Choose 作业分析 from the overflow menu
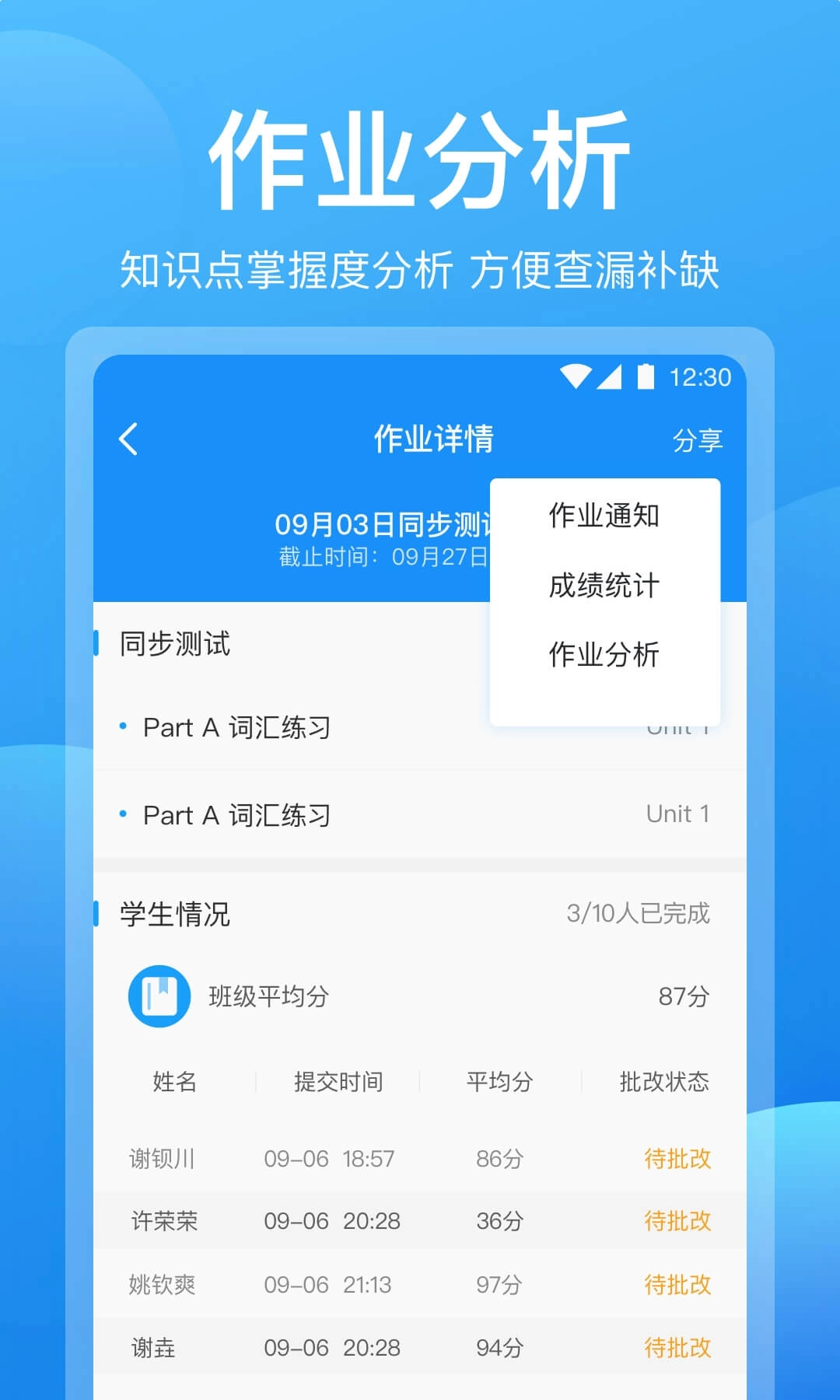Image resolution: width=840 pixels, height=1400 pixels. point(604,655)
